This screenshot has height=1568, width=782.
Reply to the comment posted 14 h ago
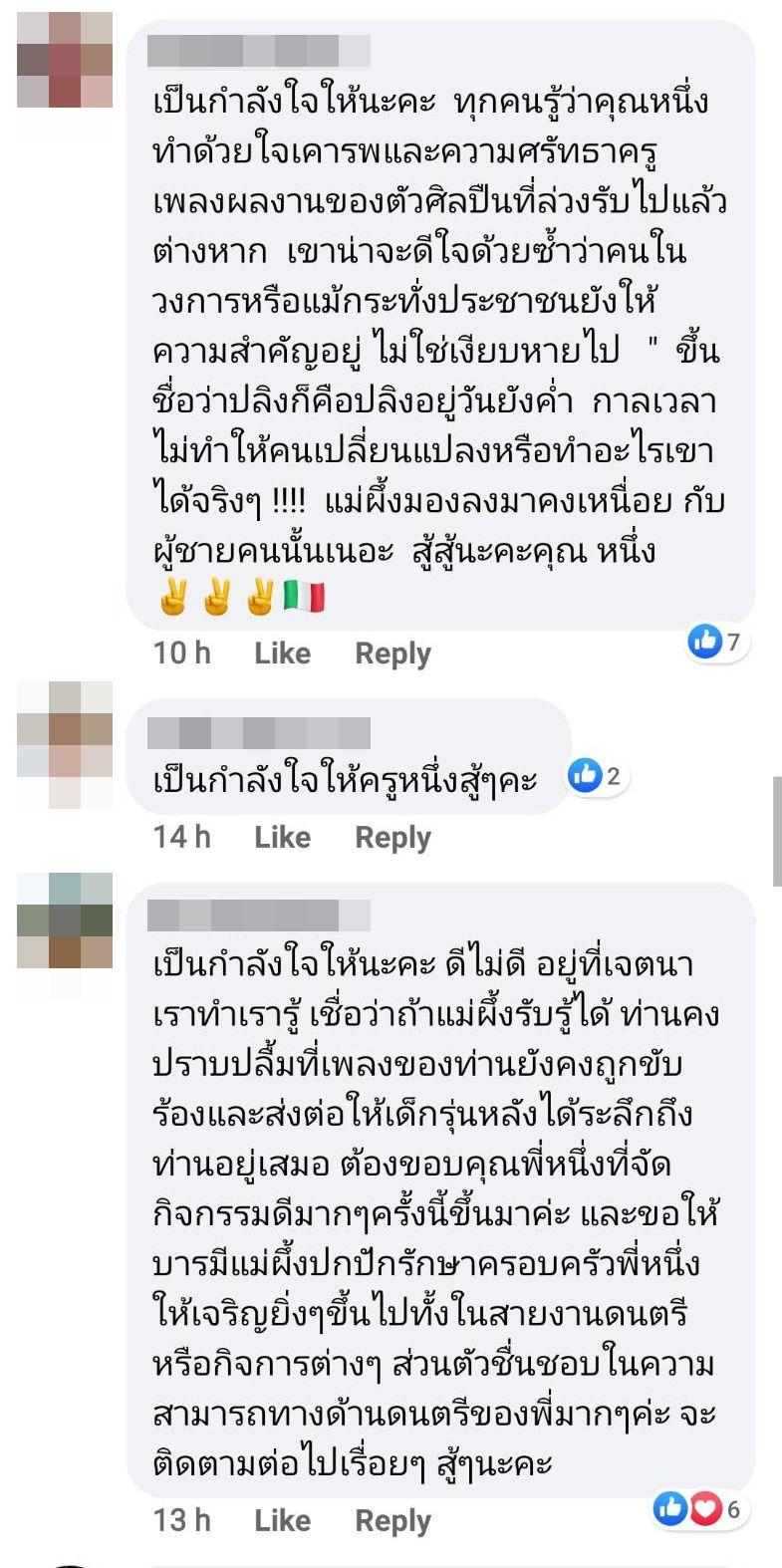pos(392,837)
